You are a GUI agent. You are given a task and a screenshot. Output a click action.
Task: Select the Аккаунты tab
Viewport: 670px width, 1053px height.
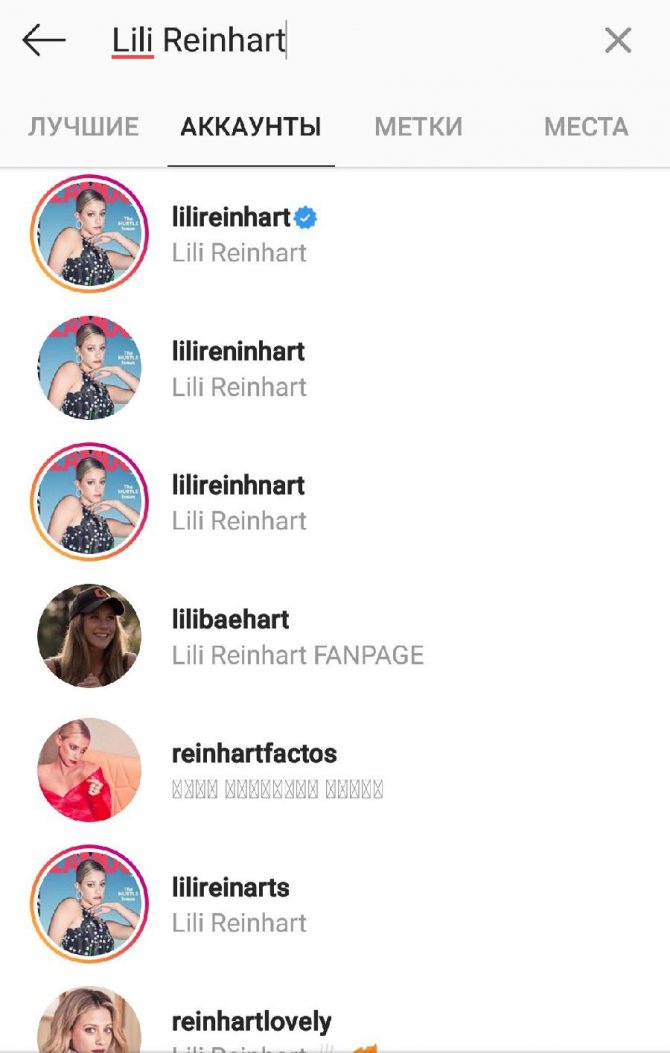[250, 127]
